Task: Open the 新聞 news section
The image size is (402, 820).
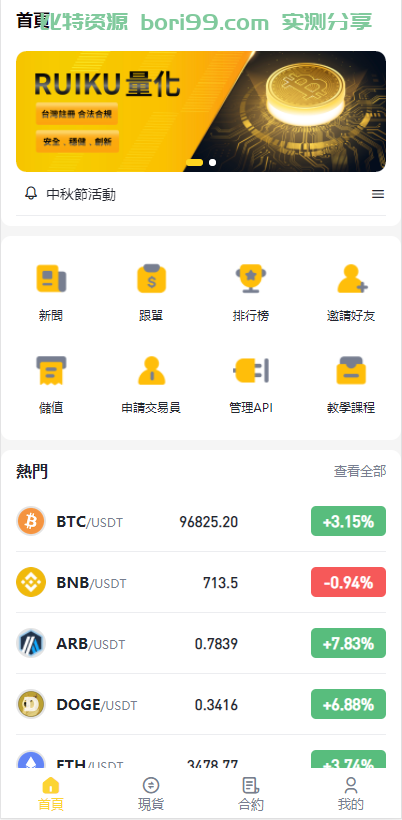Action: tap(51, 292)
